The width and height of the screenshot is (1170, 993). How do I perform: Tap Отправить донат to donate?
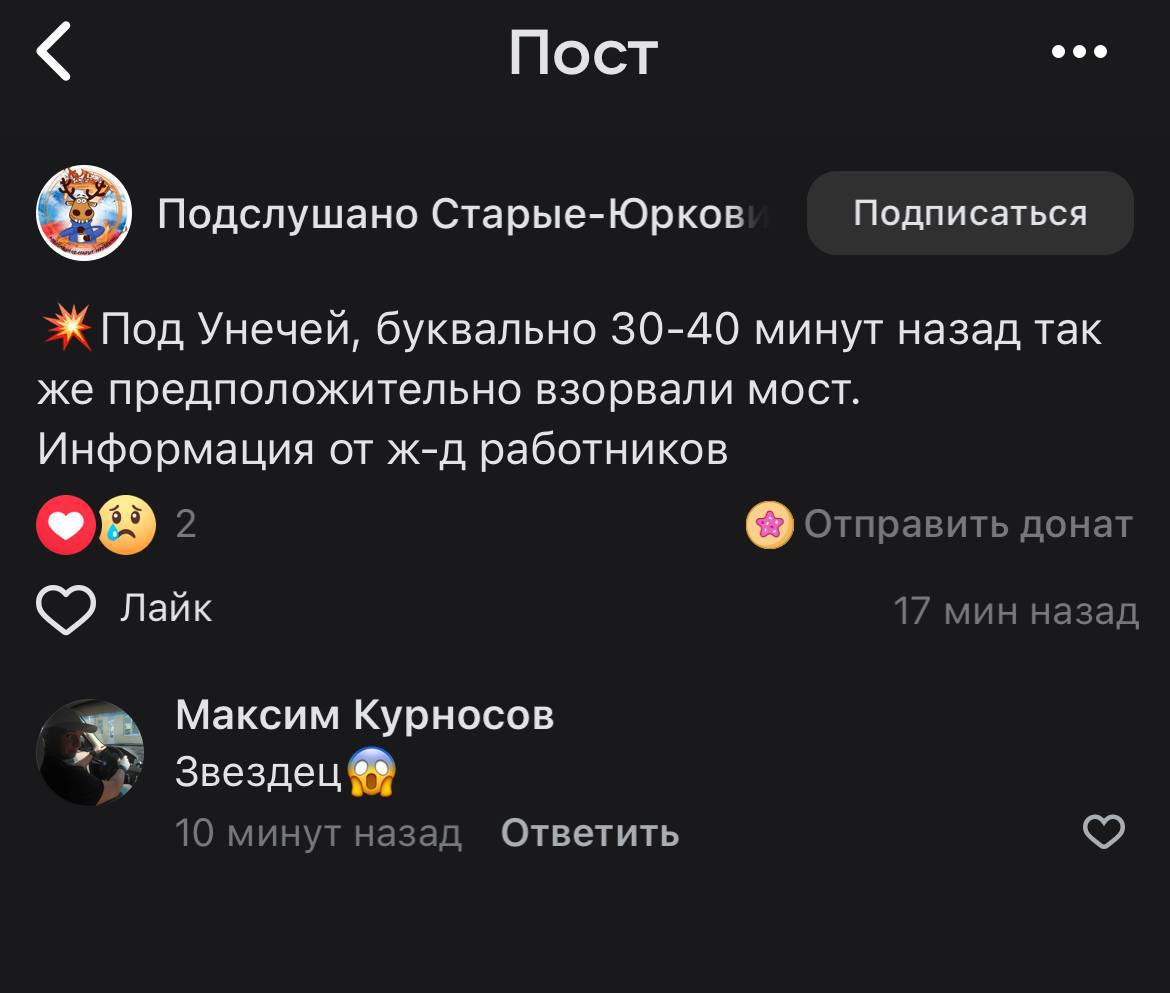[940, 525]
